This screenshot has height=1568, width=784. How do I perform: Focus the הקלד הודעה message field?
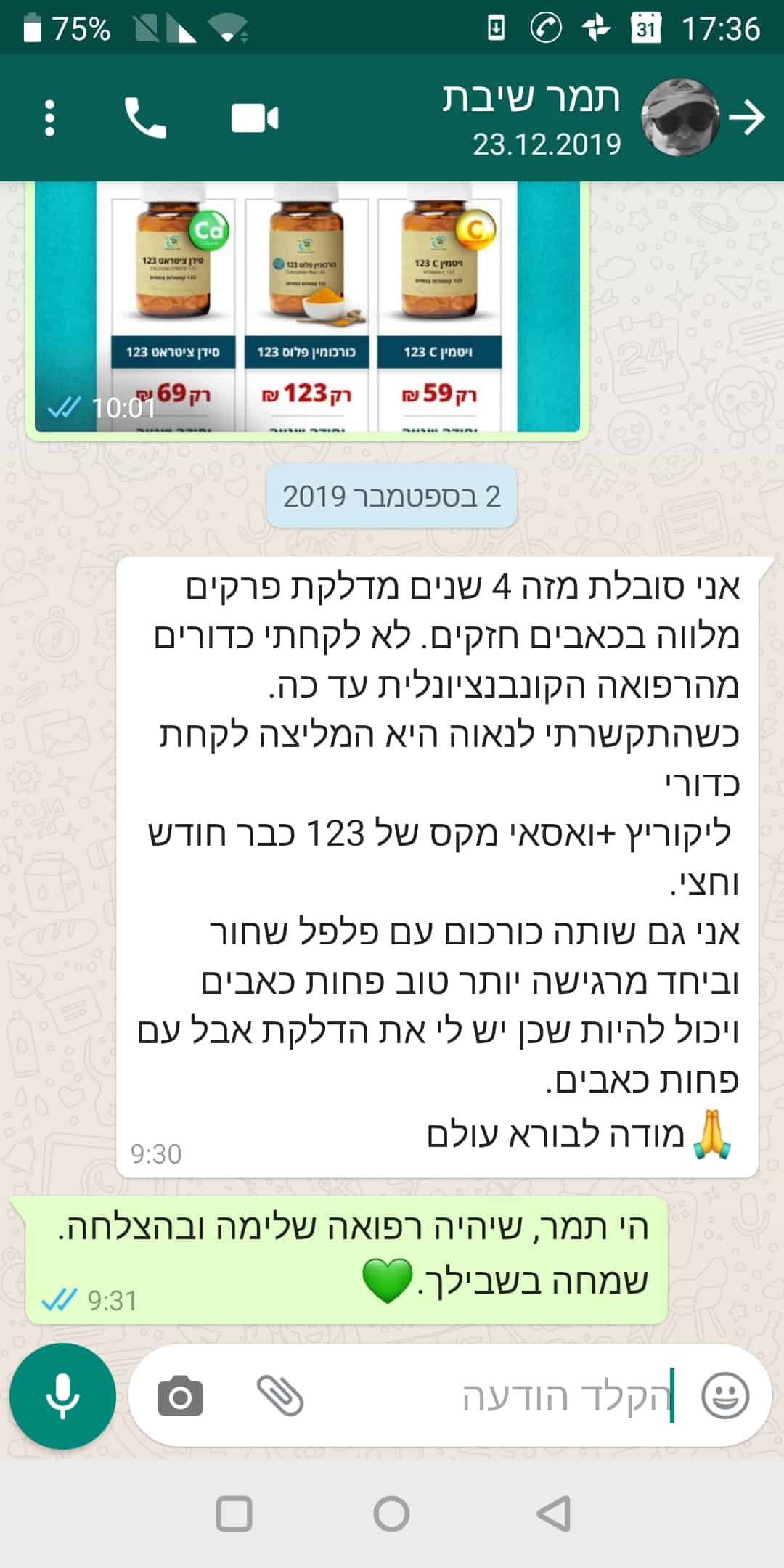(508, 1395)
